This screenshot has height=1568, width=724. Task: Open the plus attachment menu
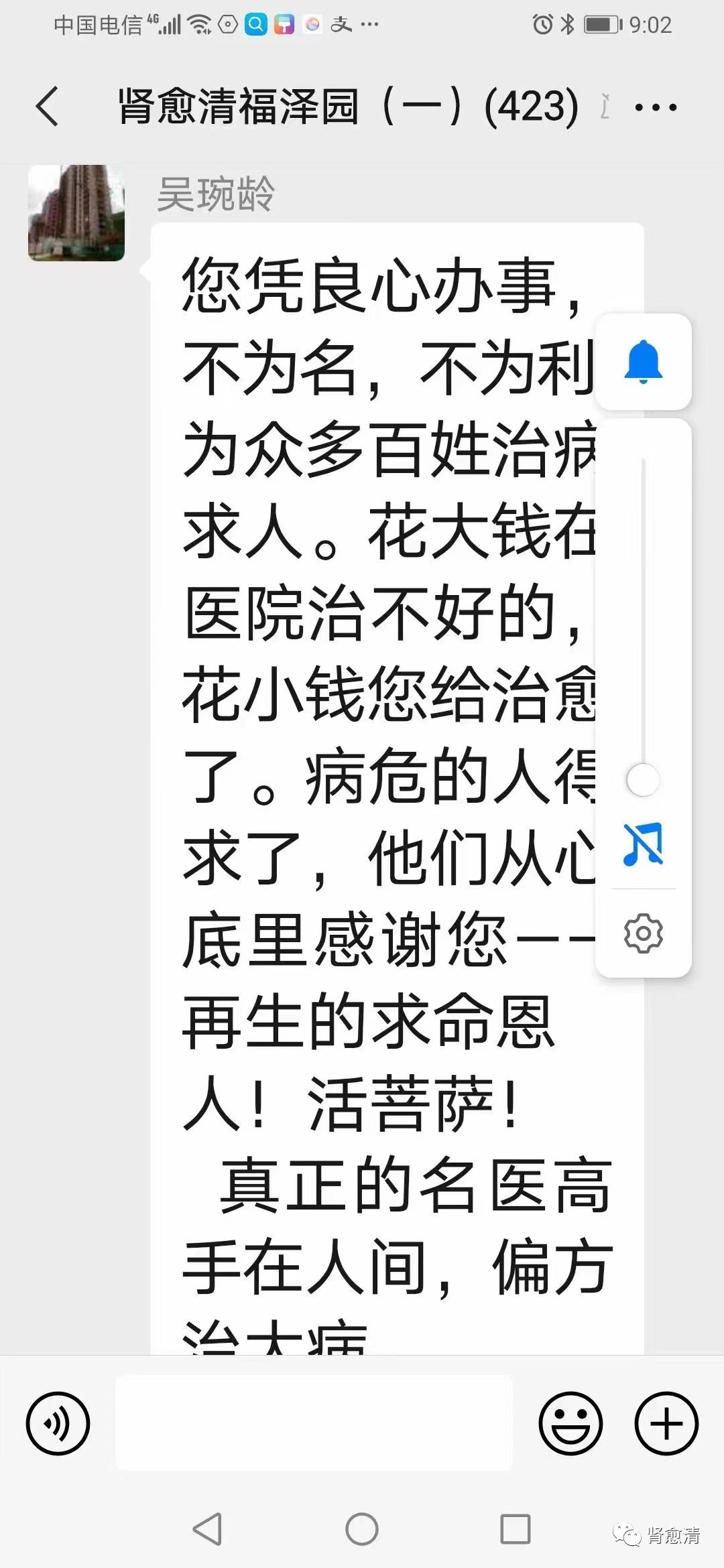click(666, 1424)
